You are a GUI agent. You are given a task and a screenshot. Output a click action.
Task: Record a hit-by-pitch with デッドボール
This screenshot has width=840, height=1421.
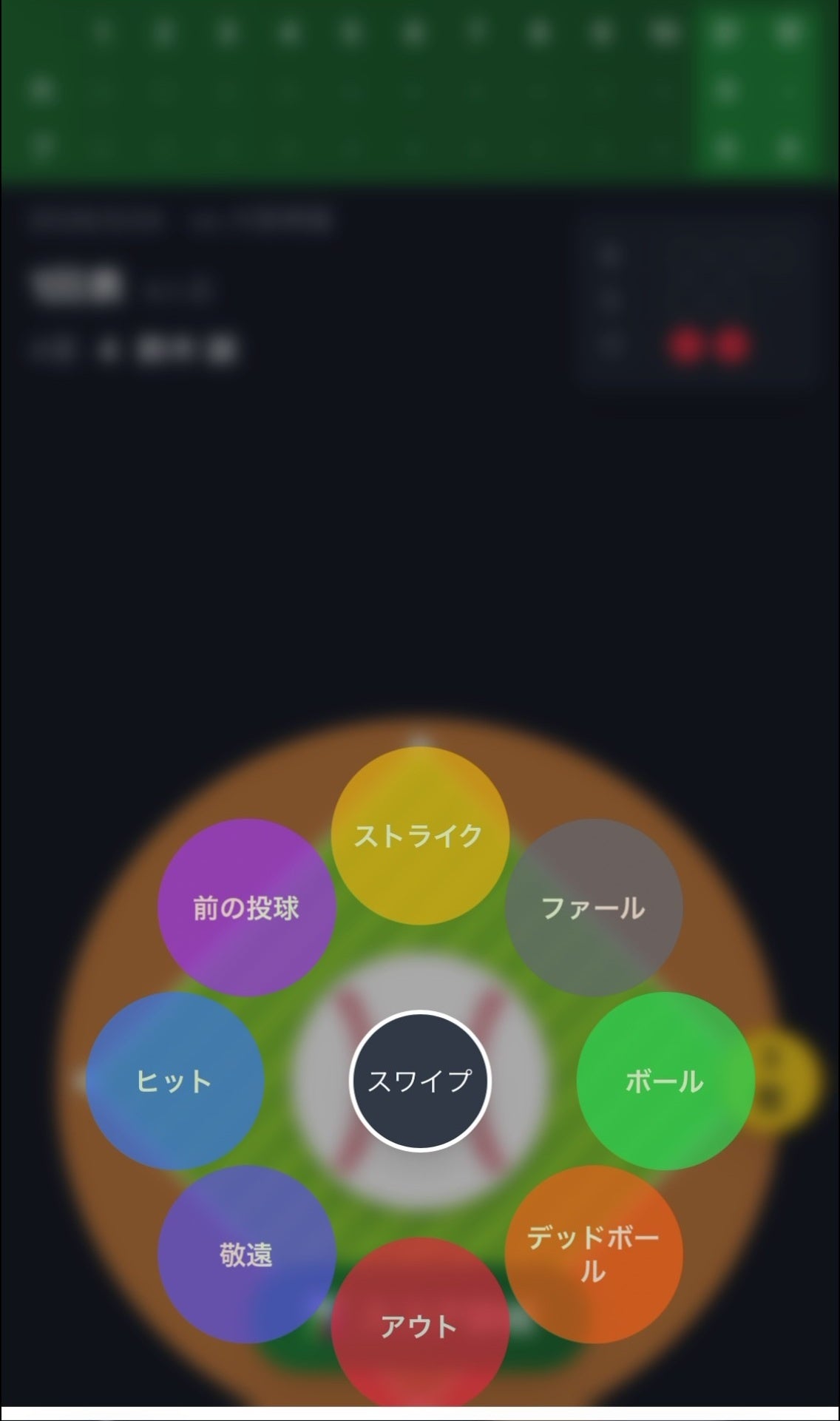click(x=593, y=1254)
